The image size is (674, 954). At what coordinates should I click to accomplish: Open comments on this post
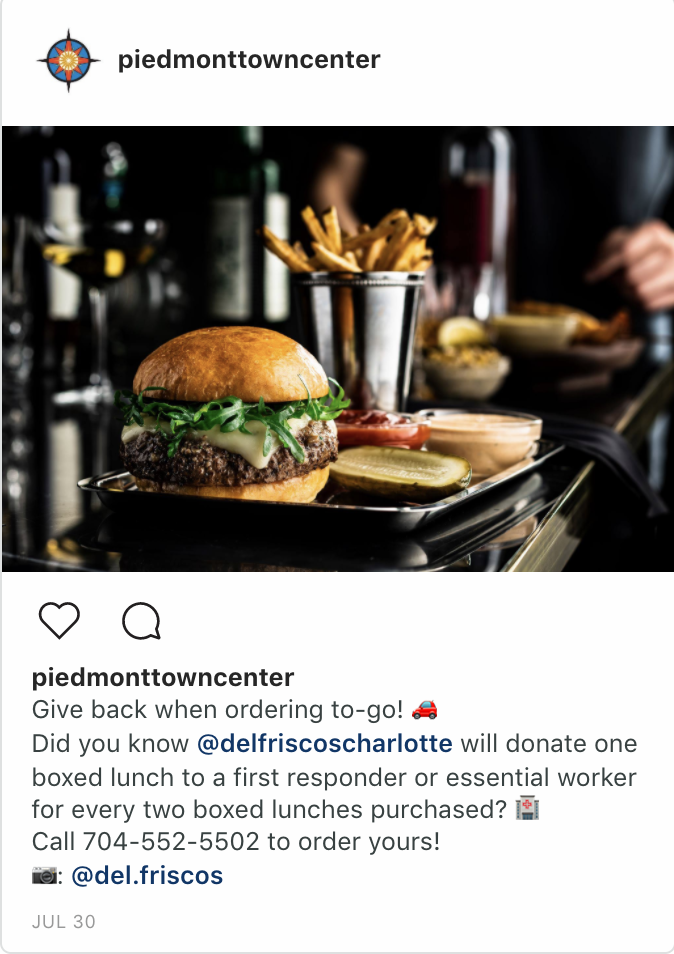[141, 621]
